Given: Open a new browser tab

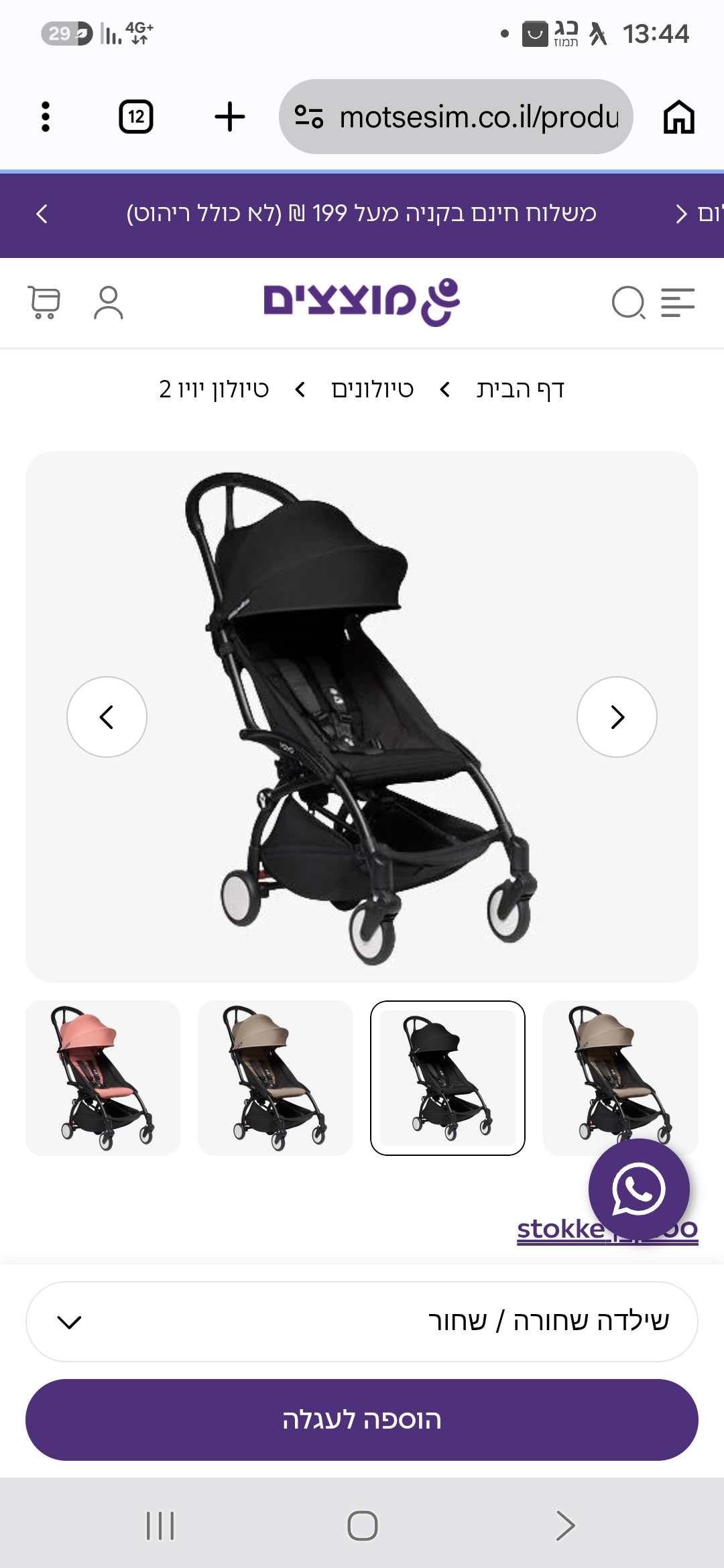Looking at the screenshot, I should click(230, 117).
